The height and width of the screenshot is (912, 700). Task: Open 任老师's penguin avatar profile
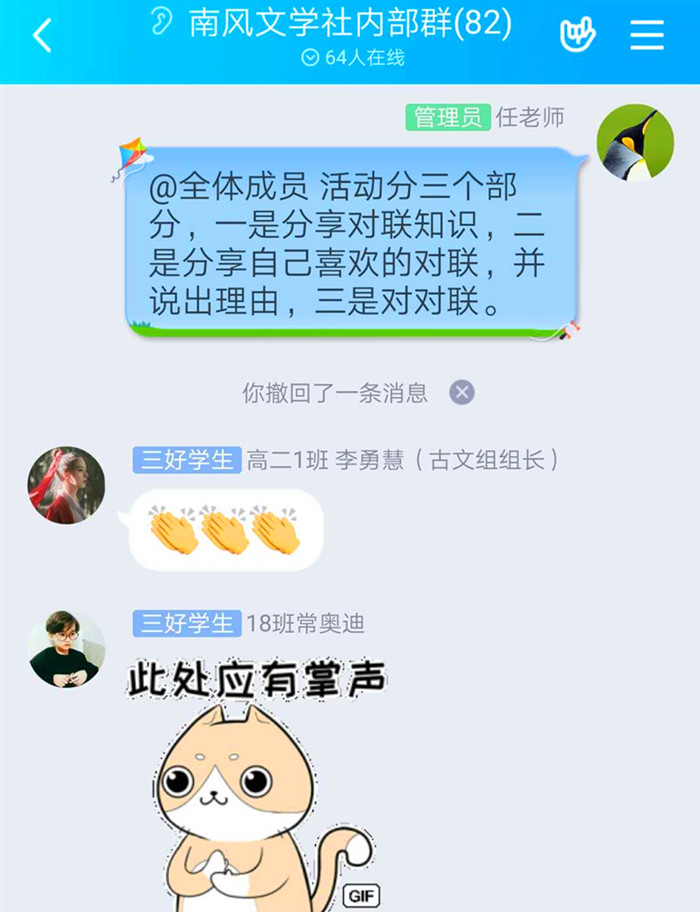pyautogui.click(x=635, y=142)
